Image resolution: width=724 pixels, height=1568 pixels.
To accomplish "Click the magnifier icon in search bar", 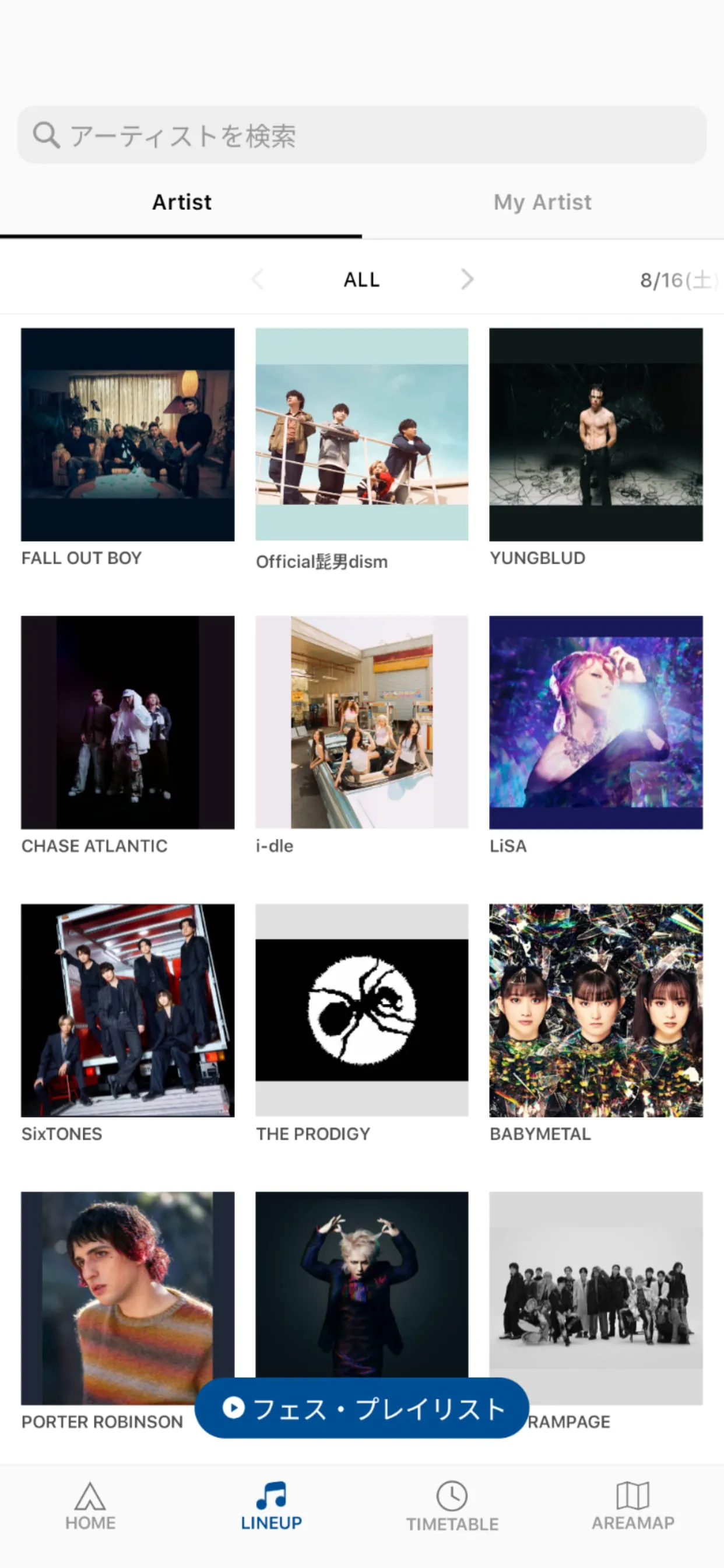I will pyautogui.click(x=46, y=135).
